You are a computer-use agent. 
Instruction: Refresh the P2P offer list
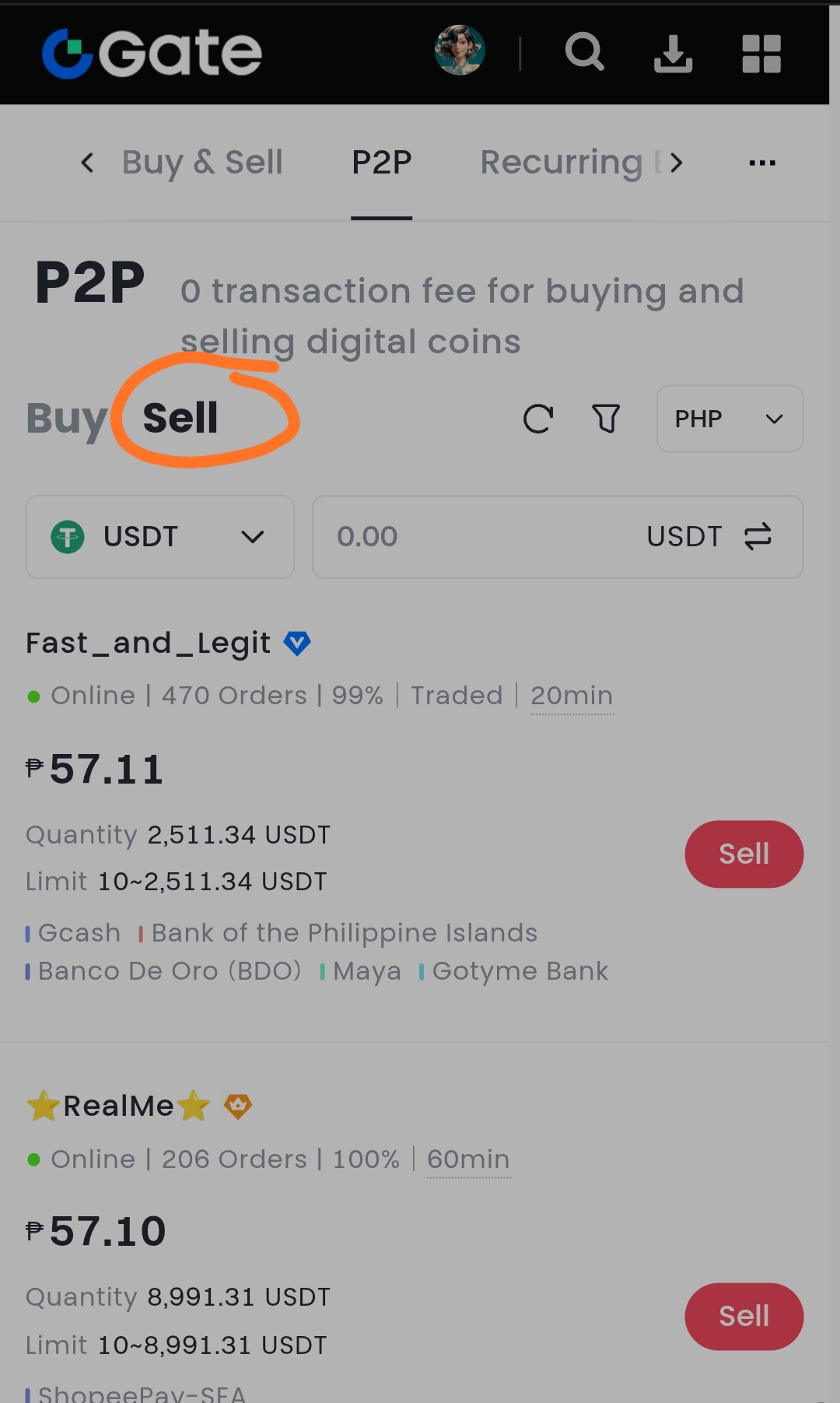(x=538, y=419)
